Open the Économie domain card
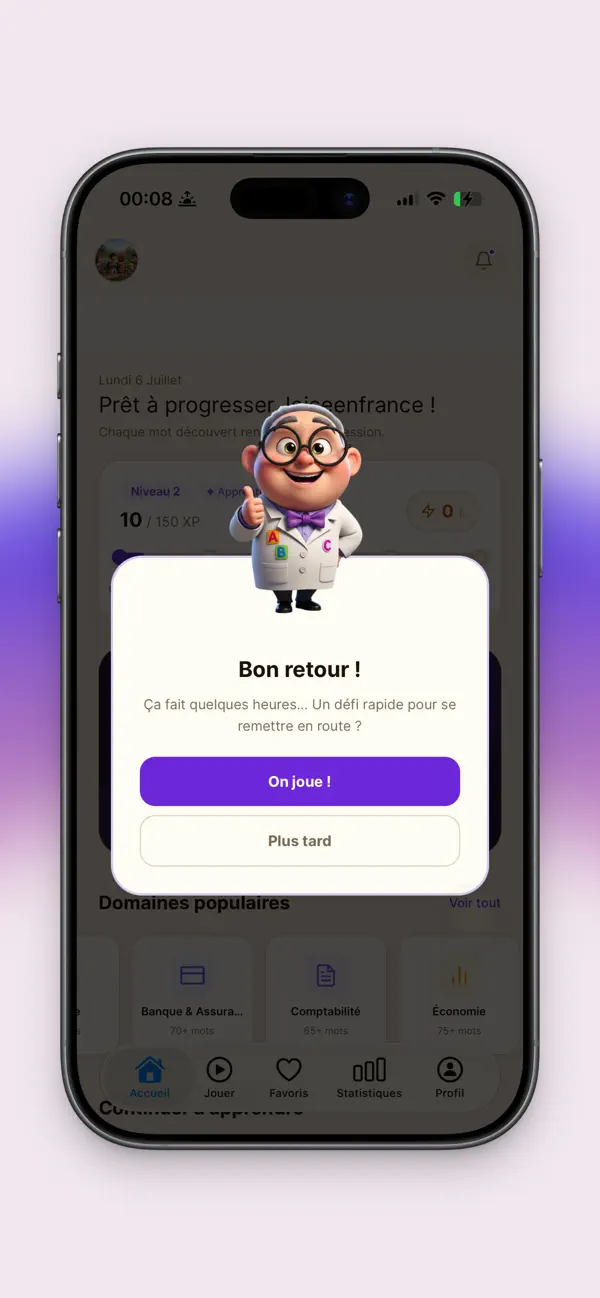The width and height of the screenshot is (600, 1298). [x=459, y=994]
